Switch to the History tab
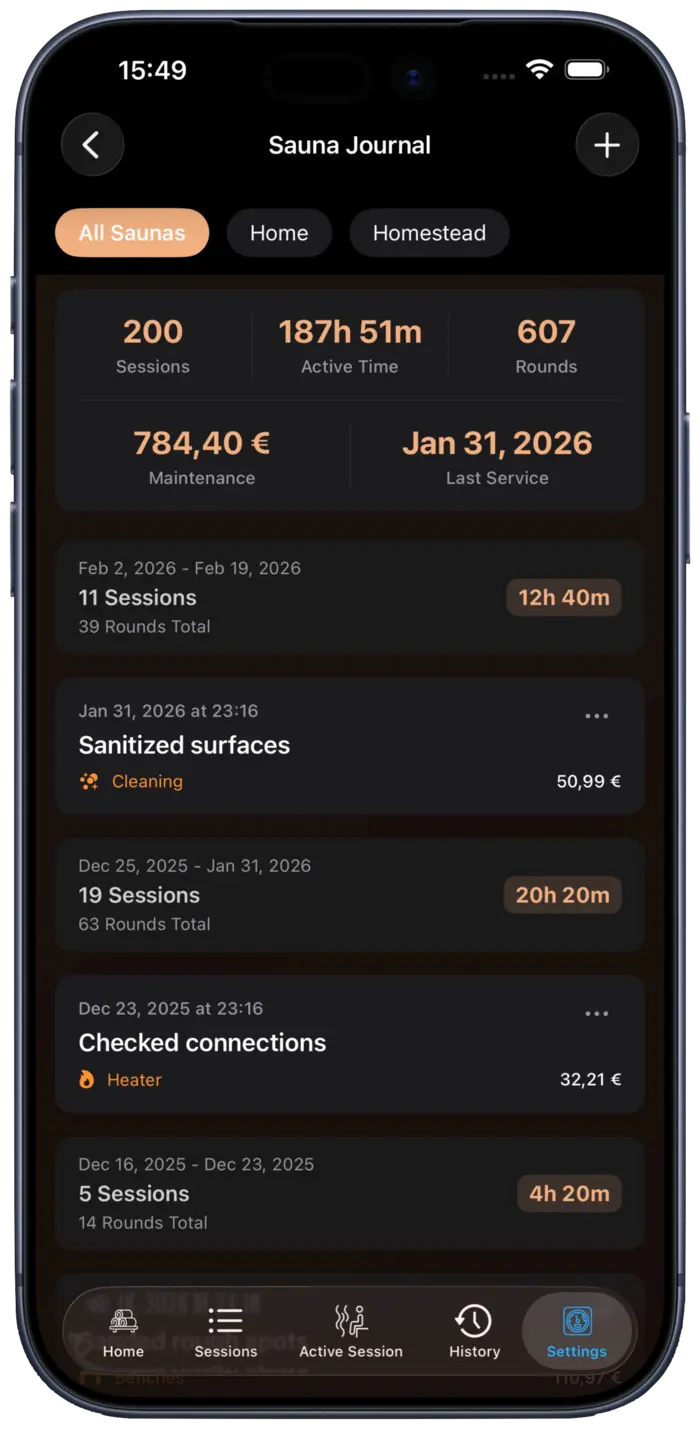The width and height of the screenshot is (700, 1429). pos(474,1332)
